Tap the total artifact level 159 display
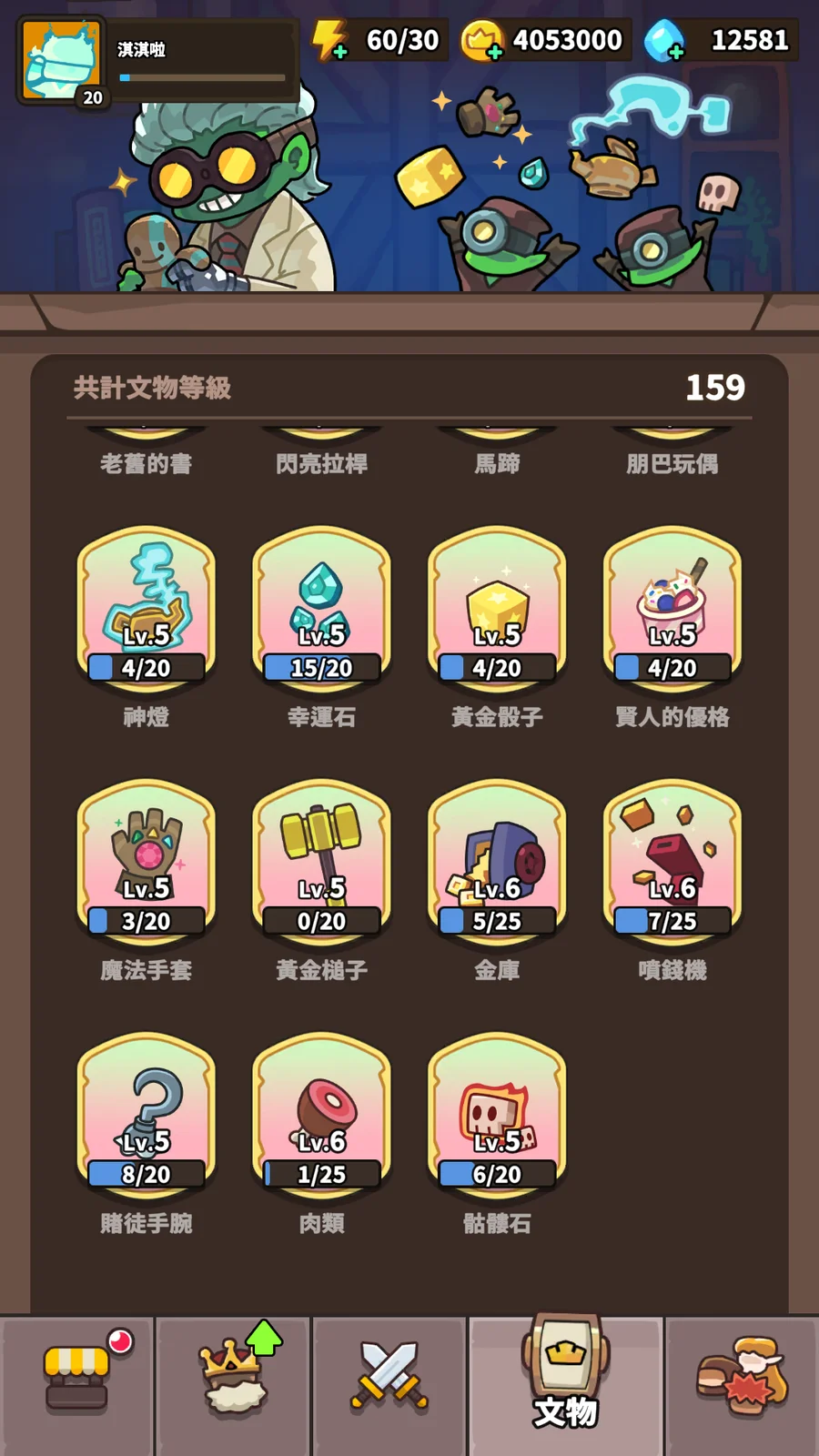The height and width of the screenshot is (1456, 819). 714,387
